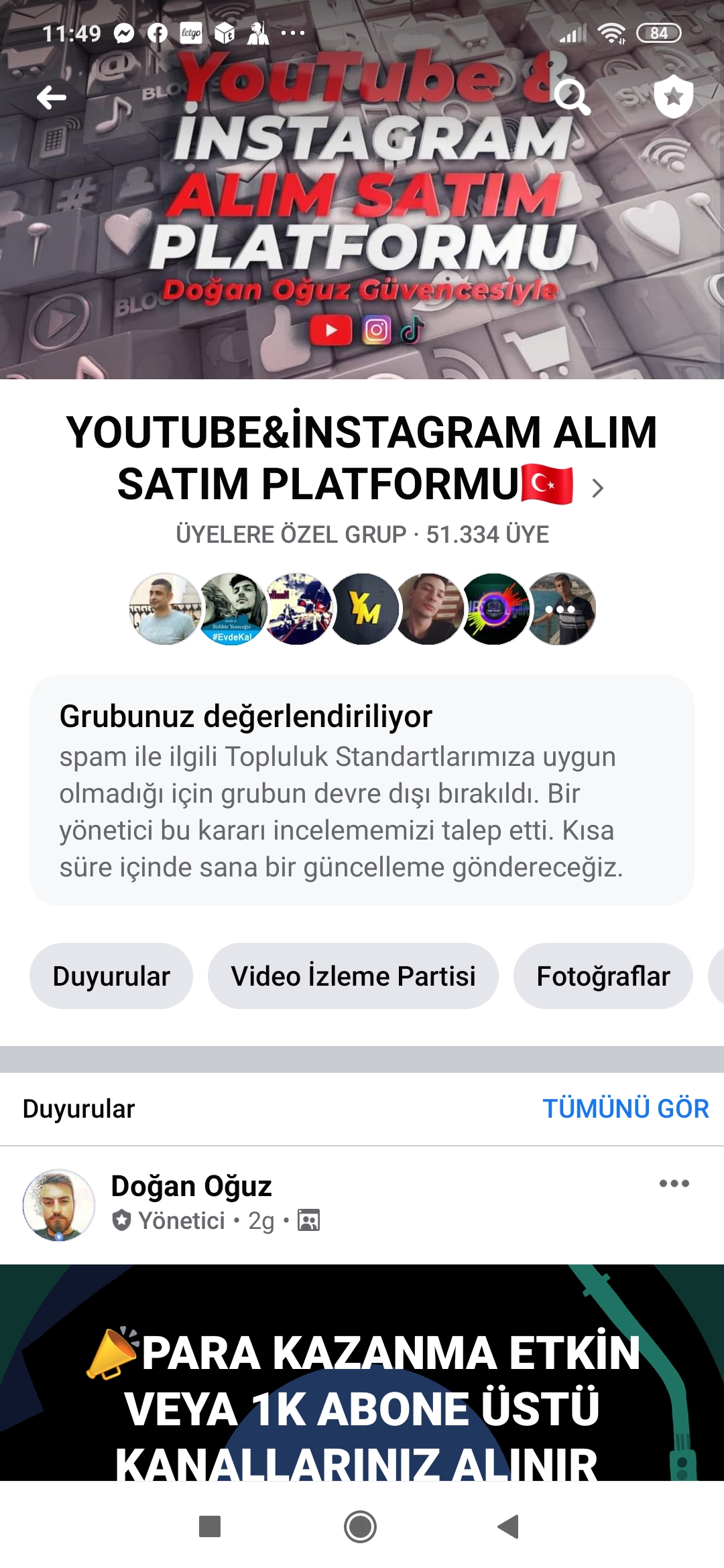Open the admin tools shield icon
Image resolution: width=724 pixels, height=1568 pixels.
[673, 96]
